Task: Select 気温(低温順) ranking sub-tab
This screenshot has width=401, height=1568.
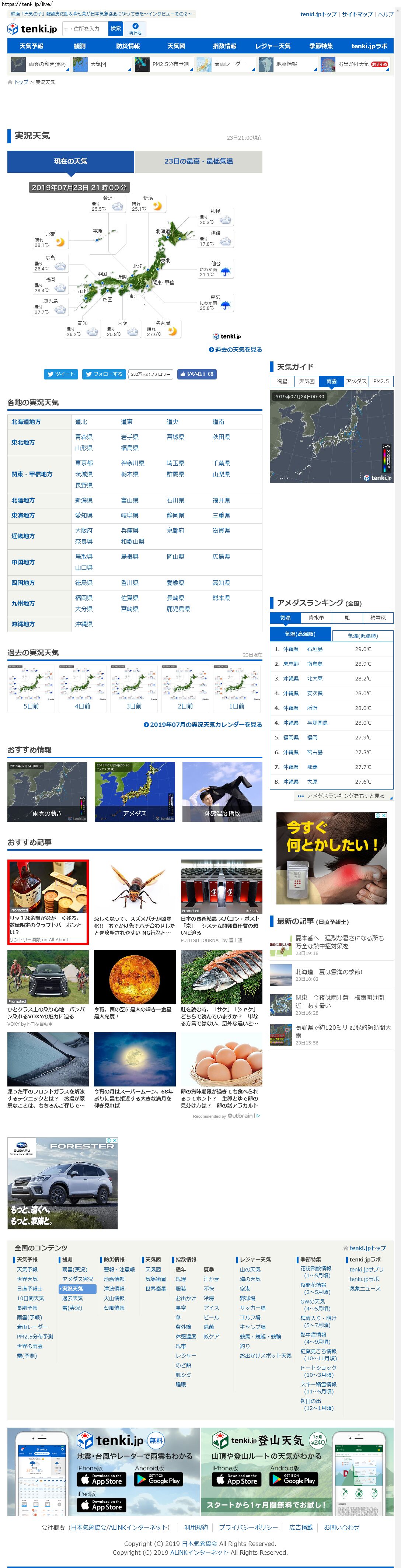Action: pos(363,636)
